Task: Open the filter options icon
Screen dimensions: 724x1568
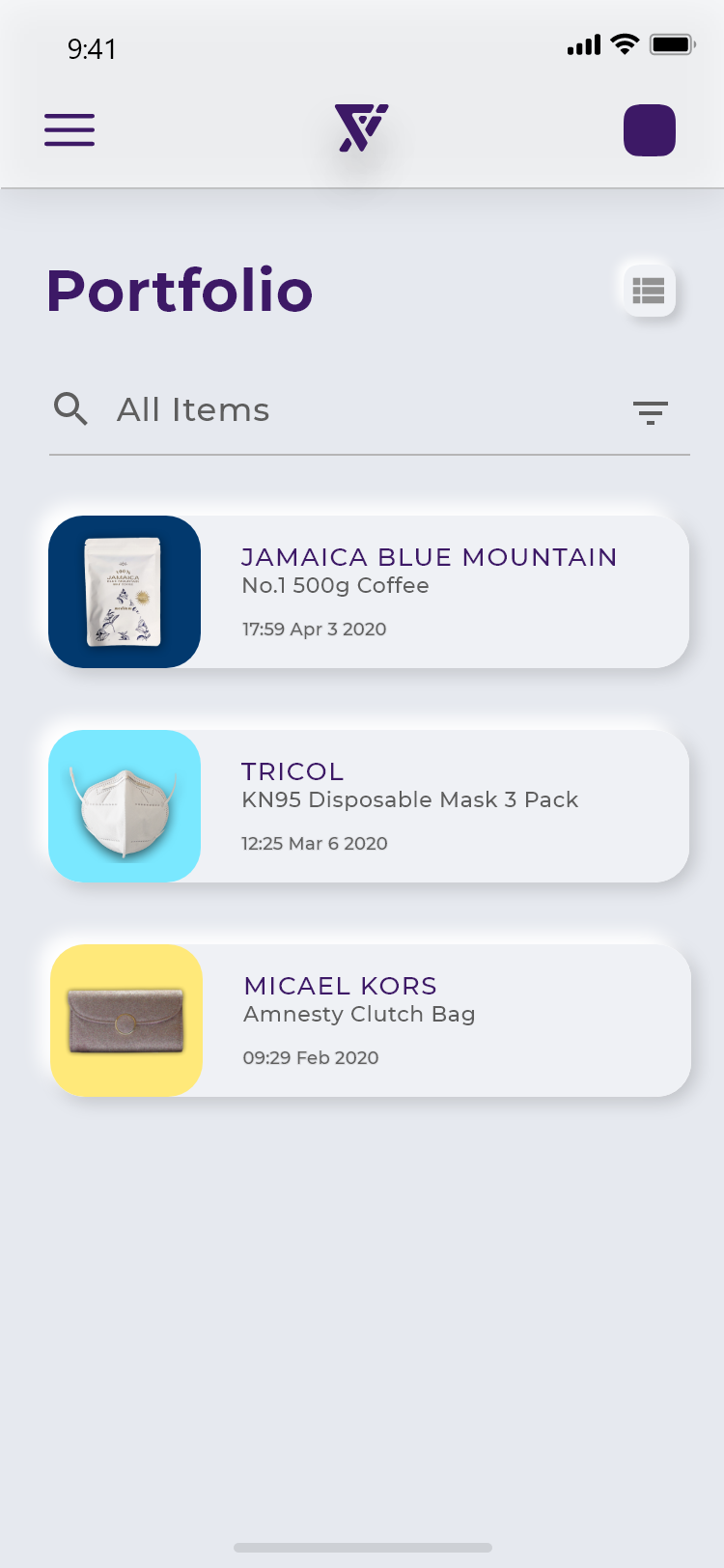Action: (x=651, y=413)
